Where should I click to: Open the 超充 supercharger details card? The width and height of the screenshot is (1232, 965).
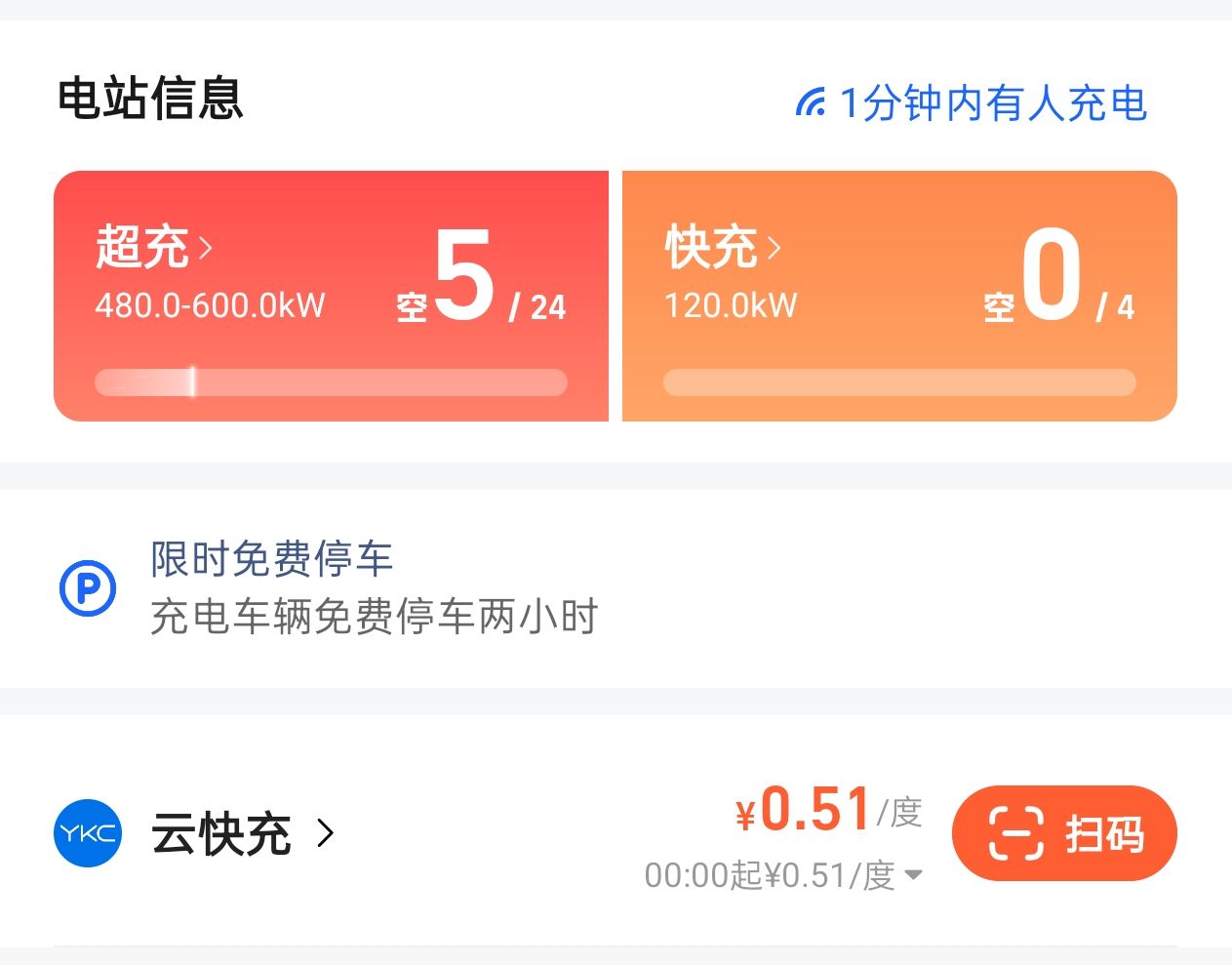tap(330, 296)
